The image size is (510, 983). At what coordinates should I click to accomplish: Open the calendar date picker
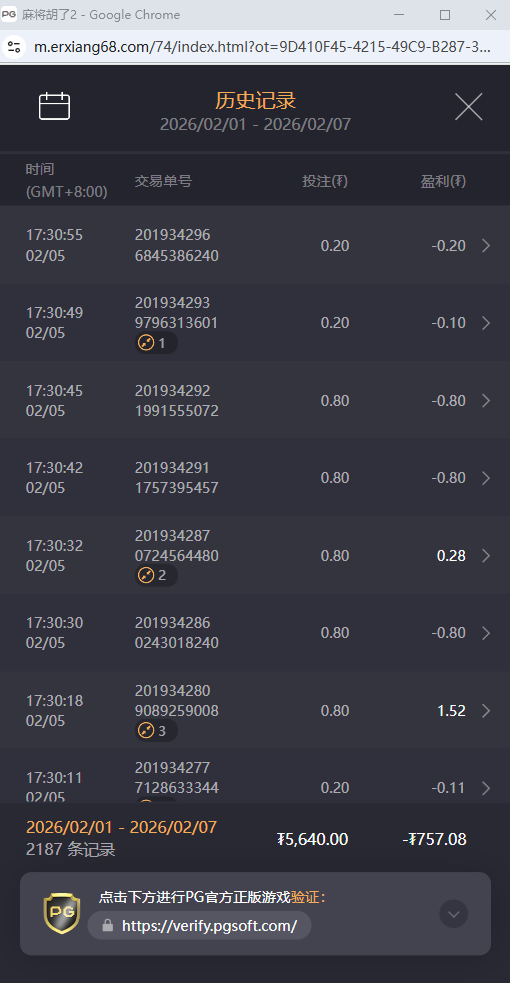(55, 106)
